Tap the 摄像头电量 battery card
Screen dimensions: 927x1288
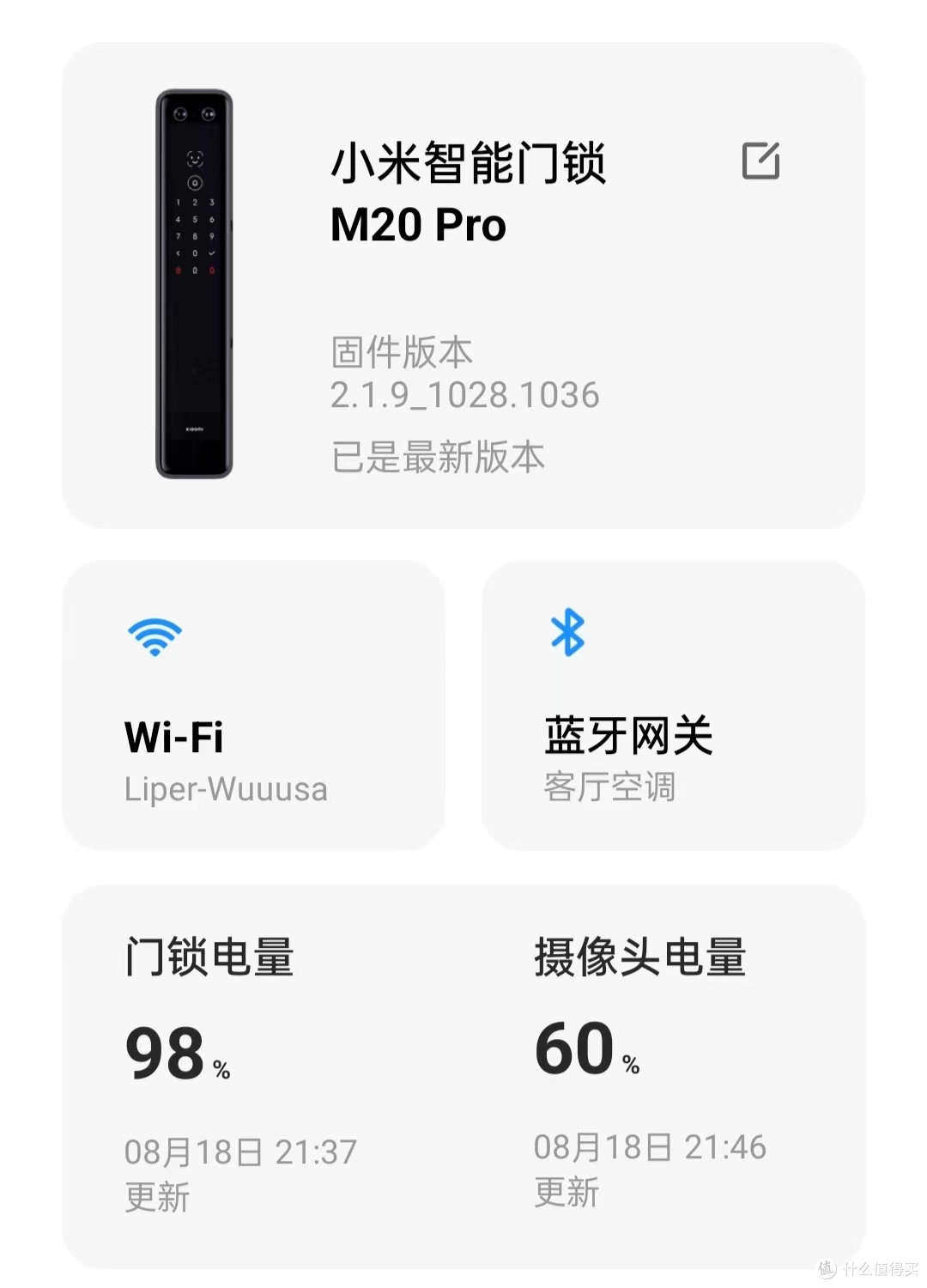coord(652,1056)
